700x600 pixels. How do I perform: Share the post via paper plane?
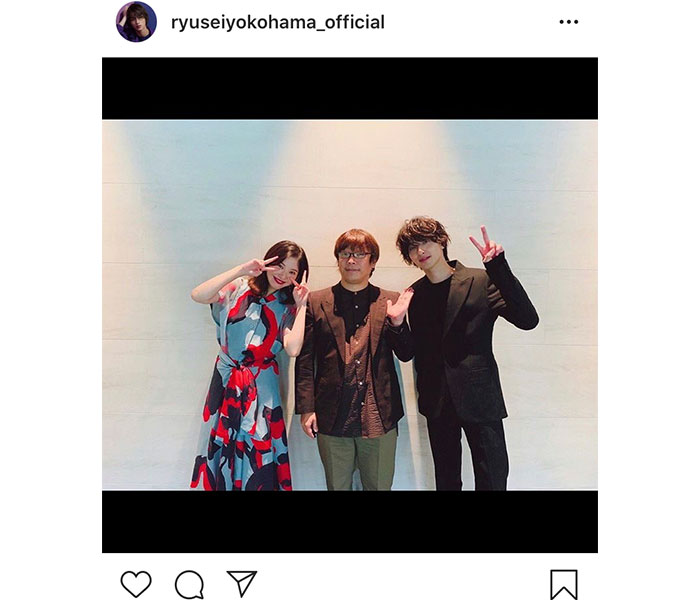click(242, 584)
